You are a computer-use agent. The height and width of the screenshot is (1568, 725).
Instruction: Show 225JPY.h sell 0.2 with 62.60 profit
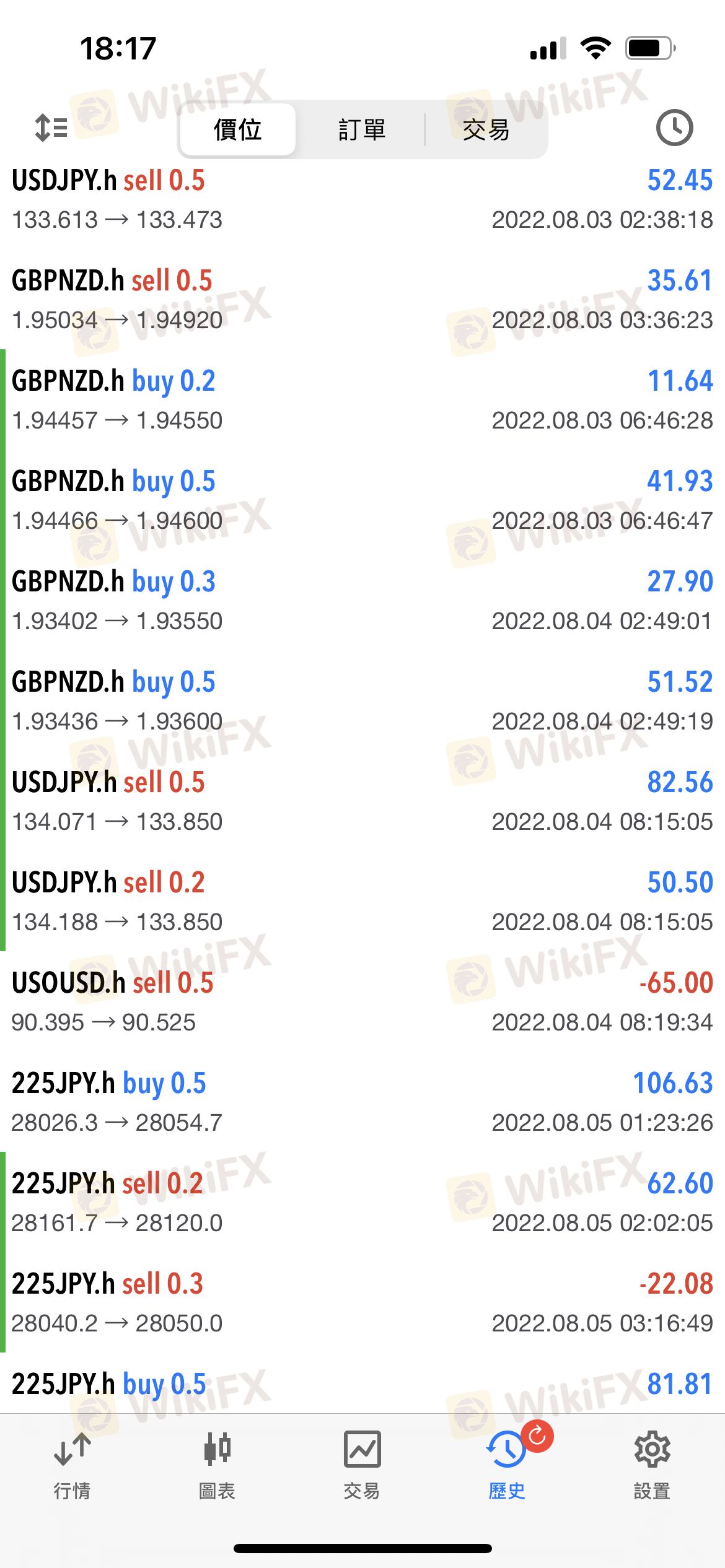pos(362,1203)
